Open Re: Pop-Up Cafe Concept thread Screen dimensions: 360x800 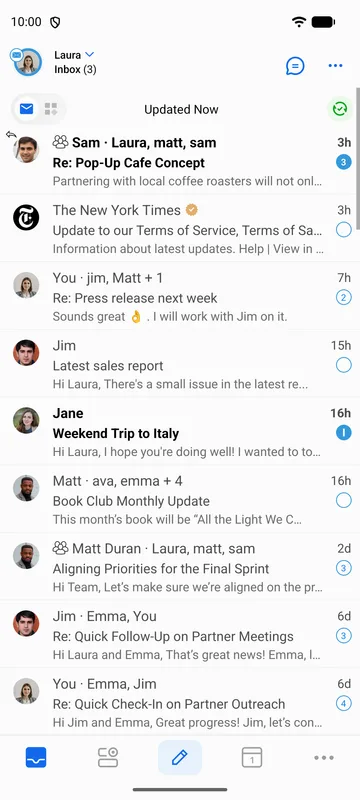coord(180,160)
